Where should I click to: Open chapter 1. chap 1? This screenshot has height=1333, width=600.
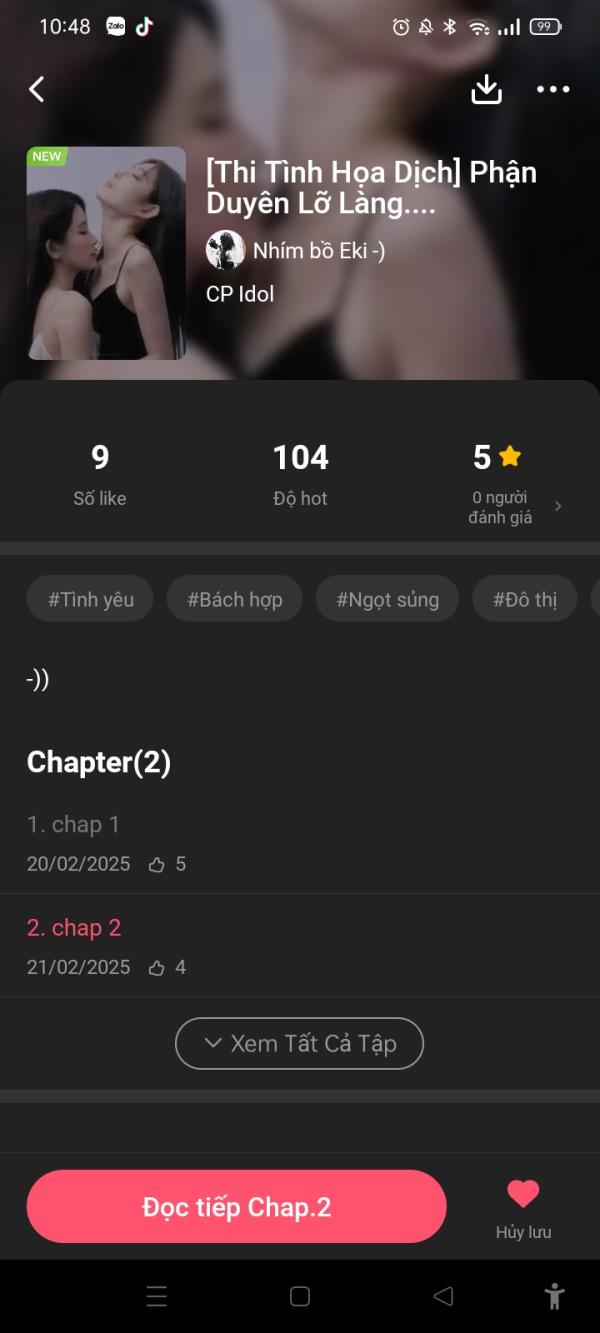click(x=73, y=824)
